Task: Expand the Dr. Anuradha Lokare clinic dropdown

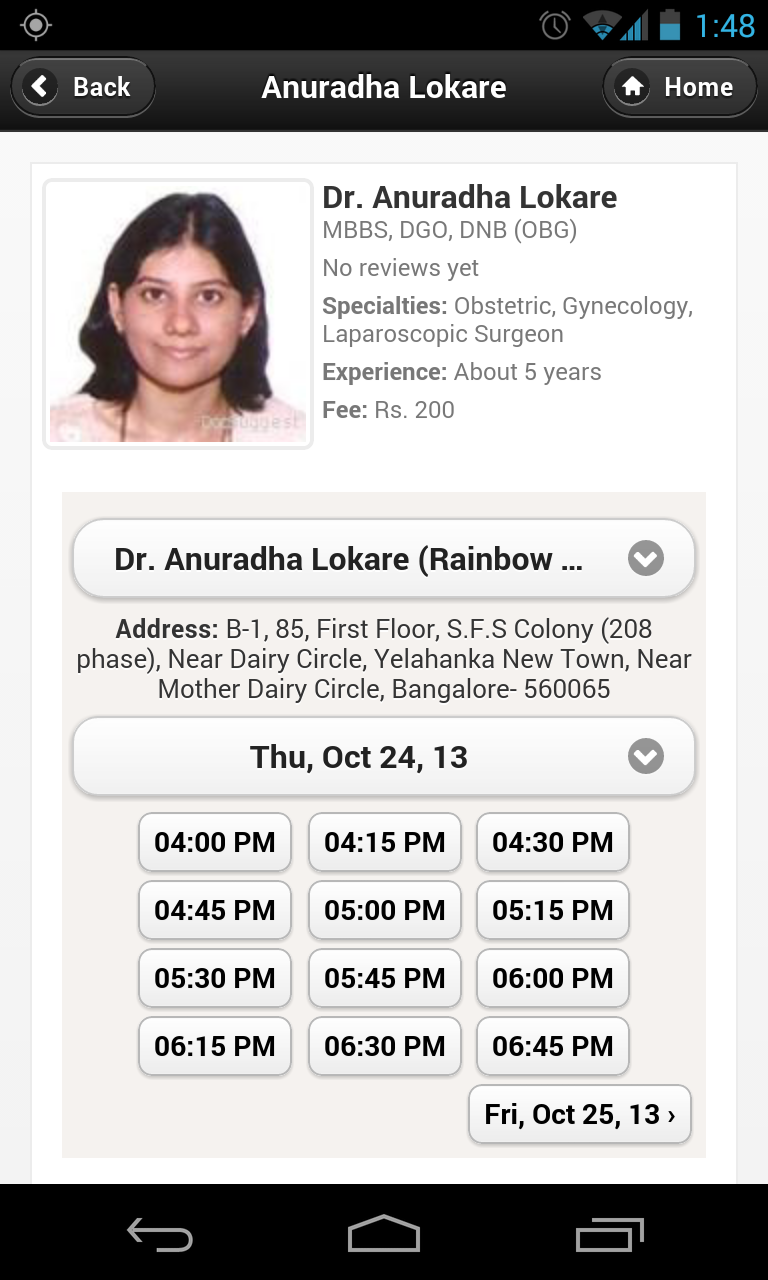Action: pyautogui.click(x=384, y=558)
